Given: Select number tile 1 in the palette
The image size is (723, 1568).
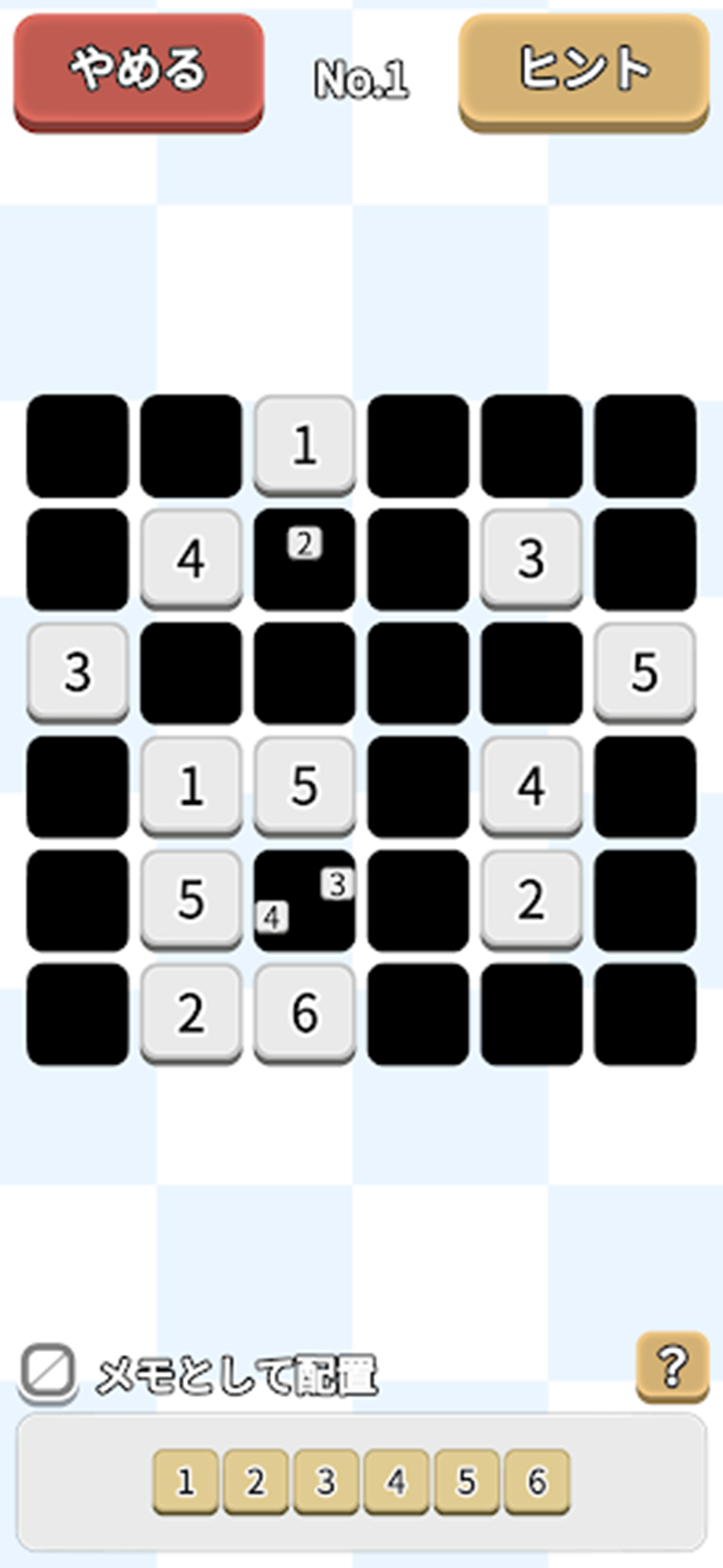Looking at the screenshot, I should [x=185, y=1480].
